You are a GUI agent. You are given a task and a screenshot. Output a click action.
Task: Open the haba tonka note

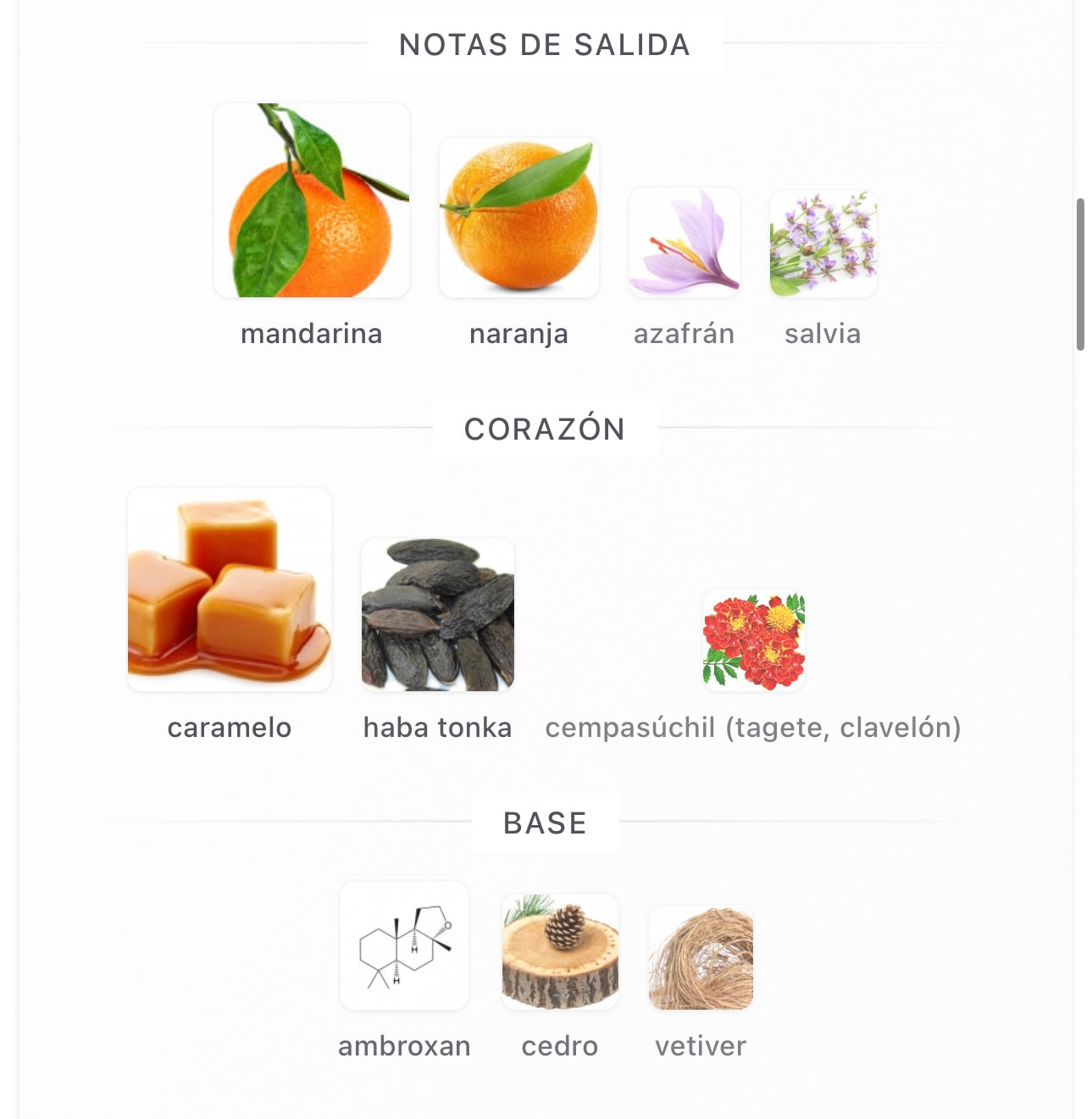click(x=438, y=615)
